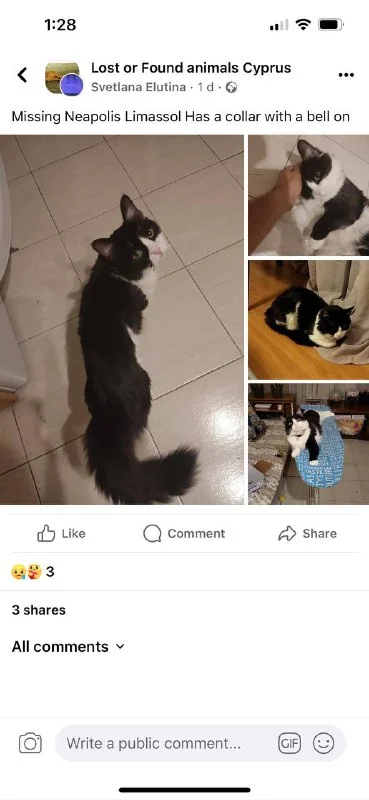The width and height of the screenshot is (369, 800).
Task: Go back using the top-left arrow
Action: click(22, 75)
